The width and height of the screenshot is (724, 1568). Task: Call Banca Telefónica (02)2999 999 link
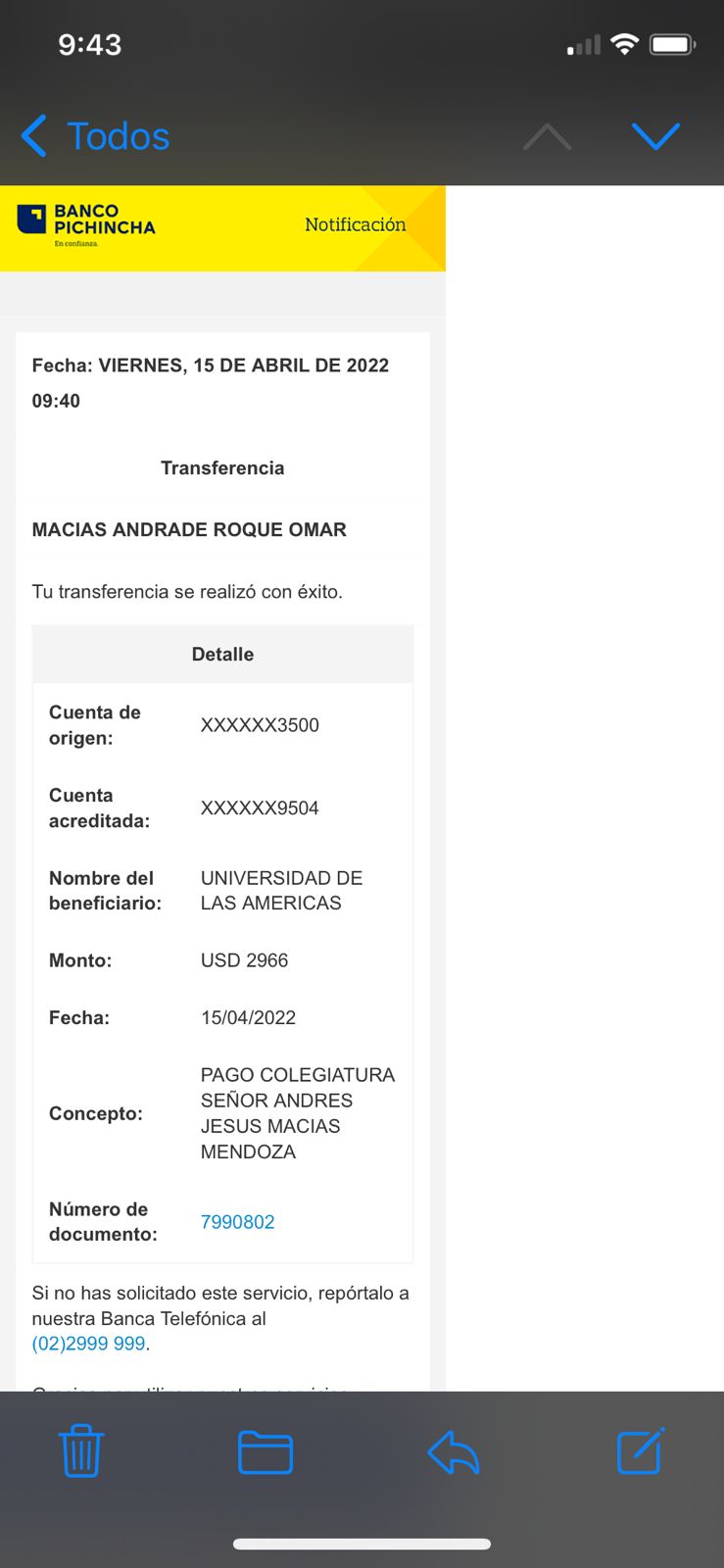(88, 1344)
